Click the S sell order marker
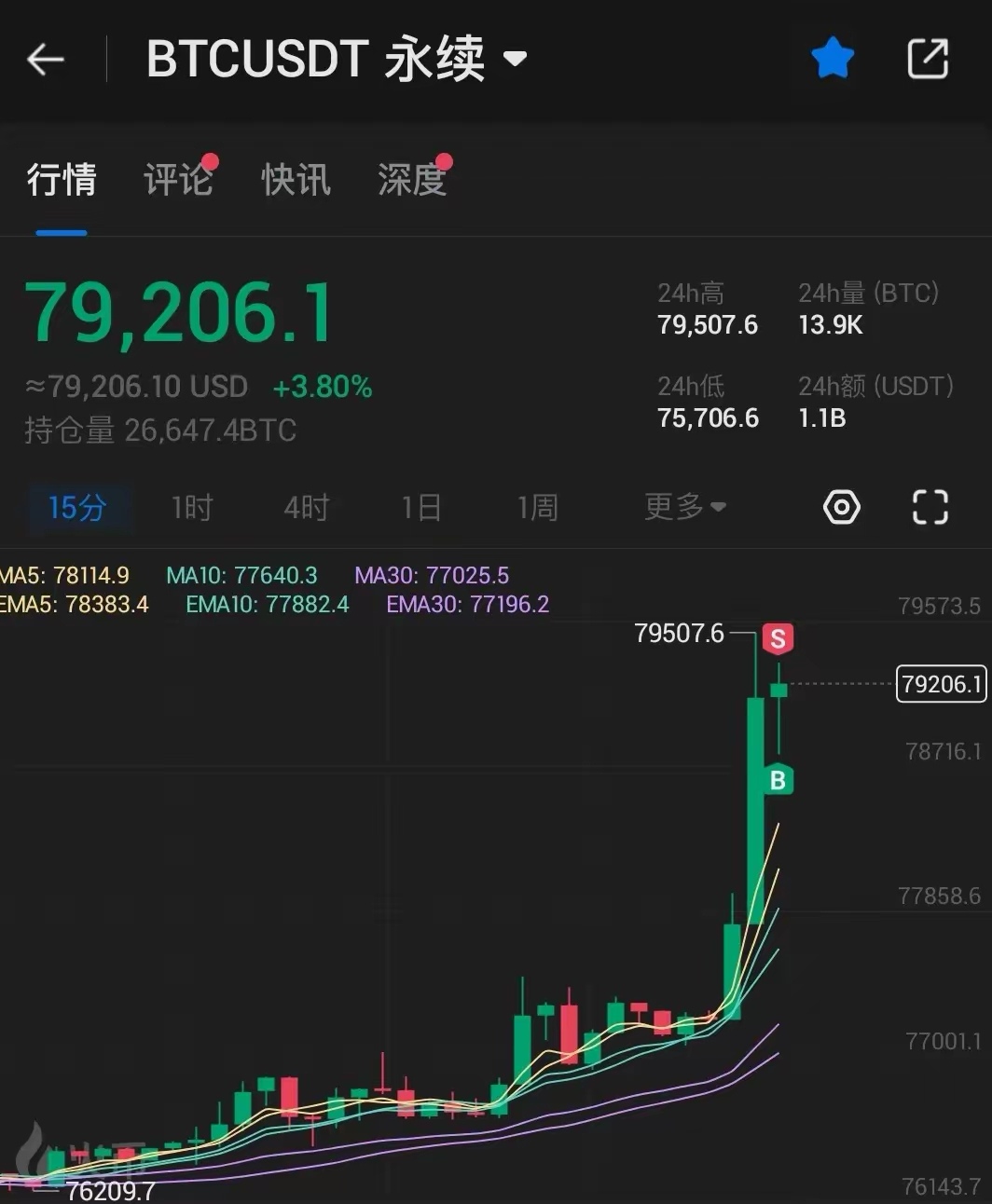 tap(778, 637)
